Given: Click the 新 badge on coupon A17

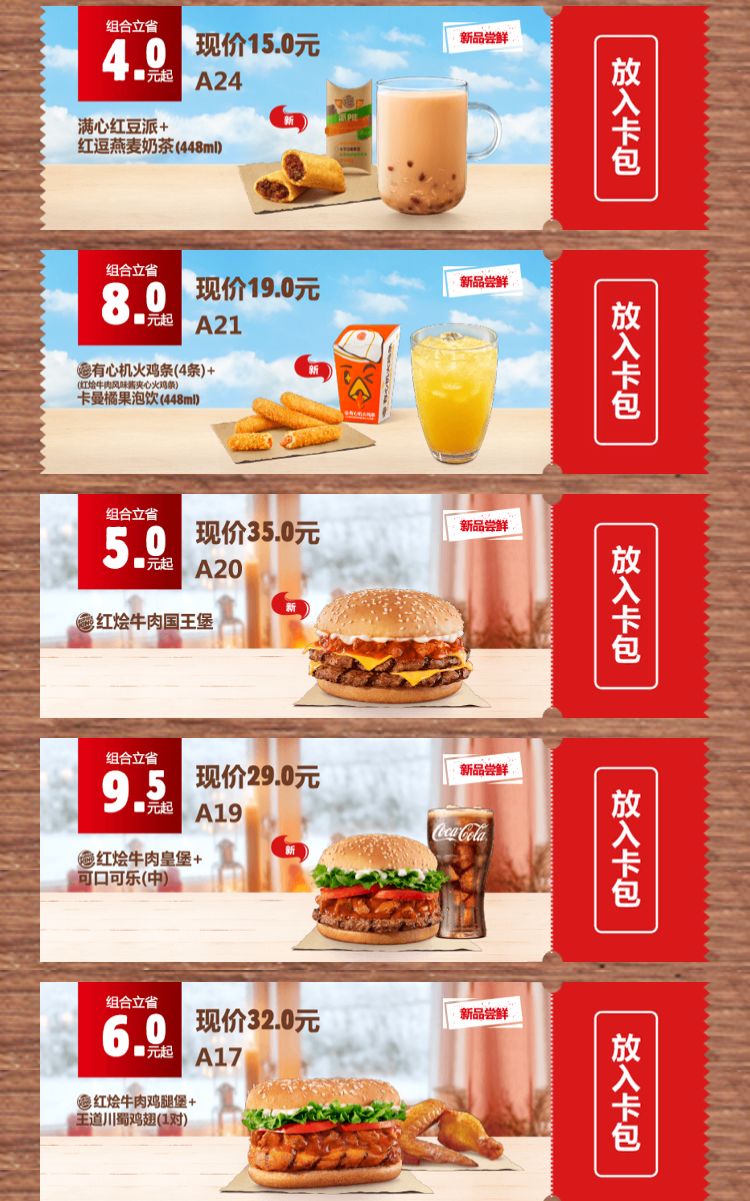Looking at the screenshot, I should pyautogui.click(x=290, y=1093).
